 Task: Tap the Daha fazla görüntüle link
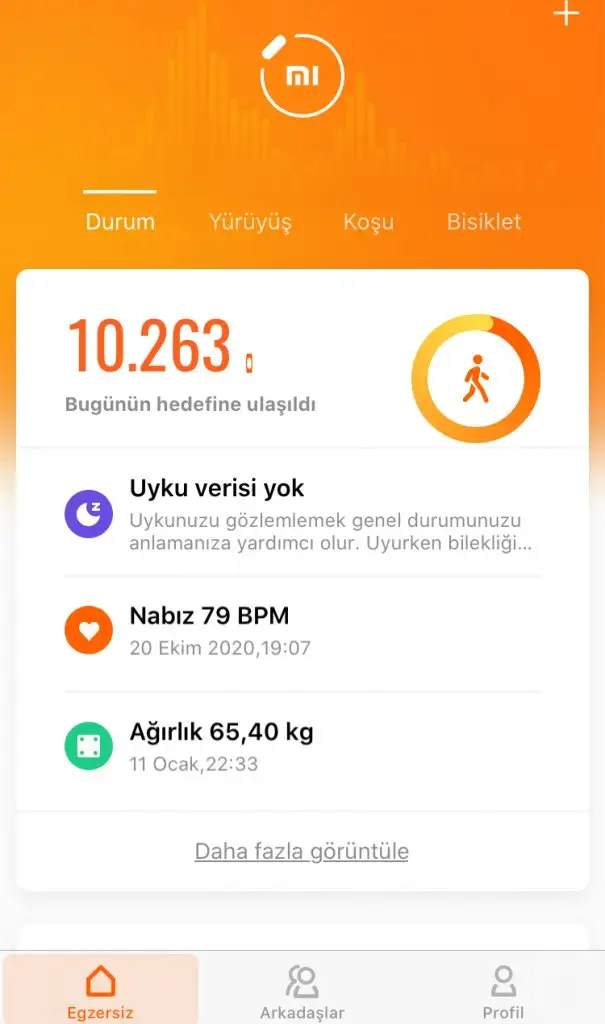302,851
